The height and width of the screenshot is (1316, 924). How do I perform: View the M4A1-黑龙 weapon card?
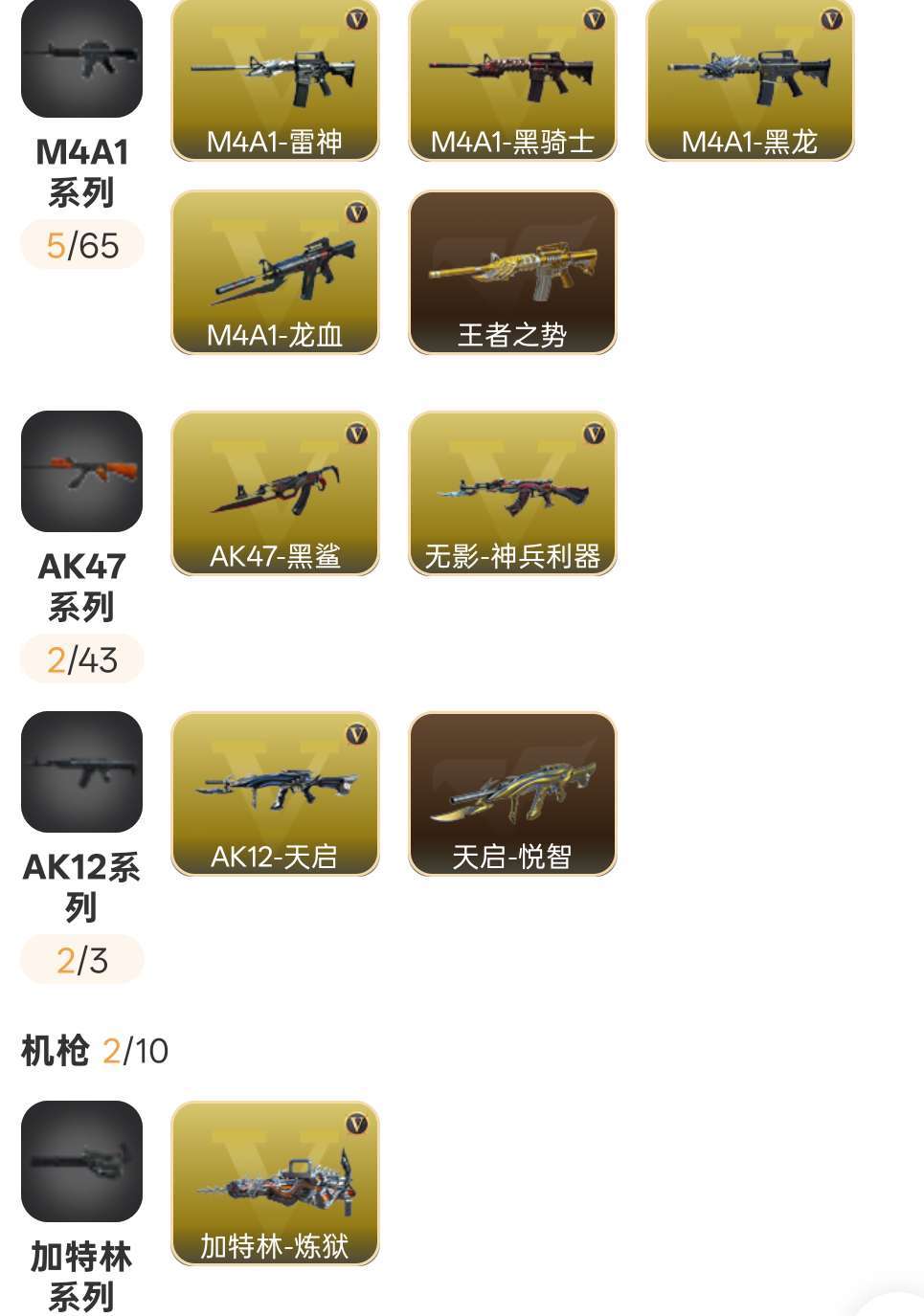click(x=750, y=81)
